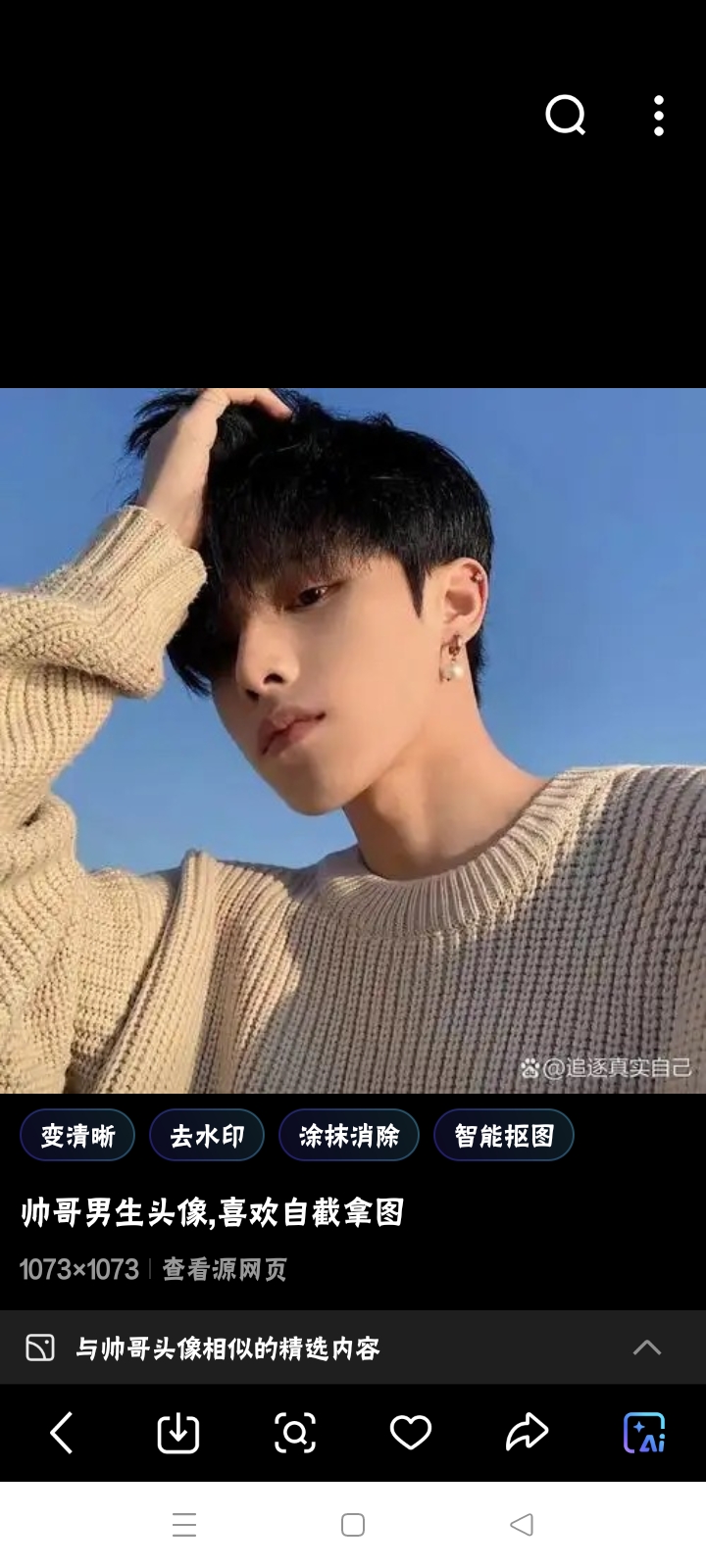Viewport: 706px width, 1568px height.
Task: Select the 变清晰 enhance chip
Action: pos(77,1136)
